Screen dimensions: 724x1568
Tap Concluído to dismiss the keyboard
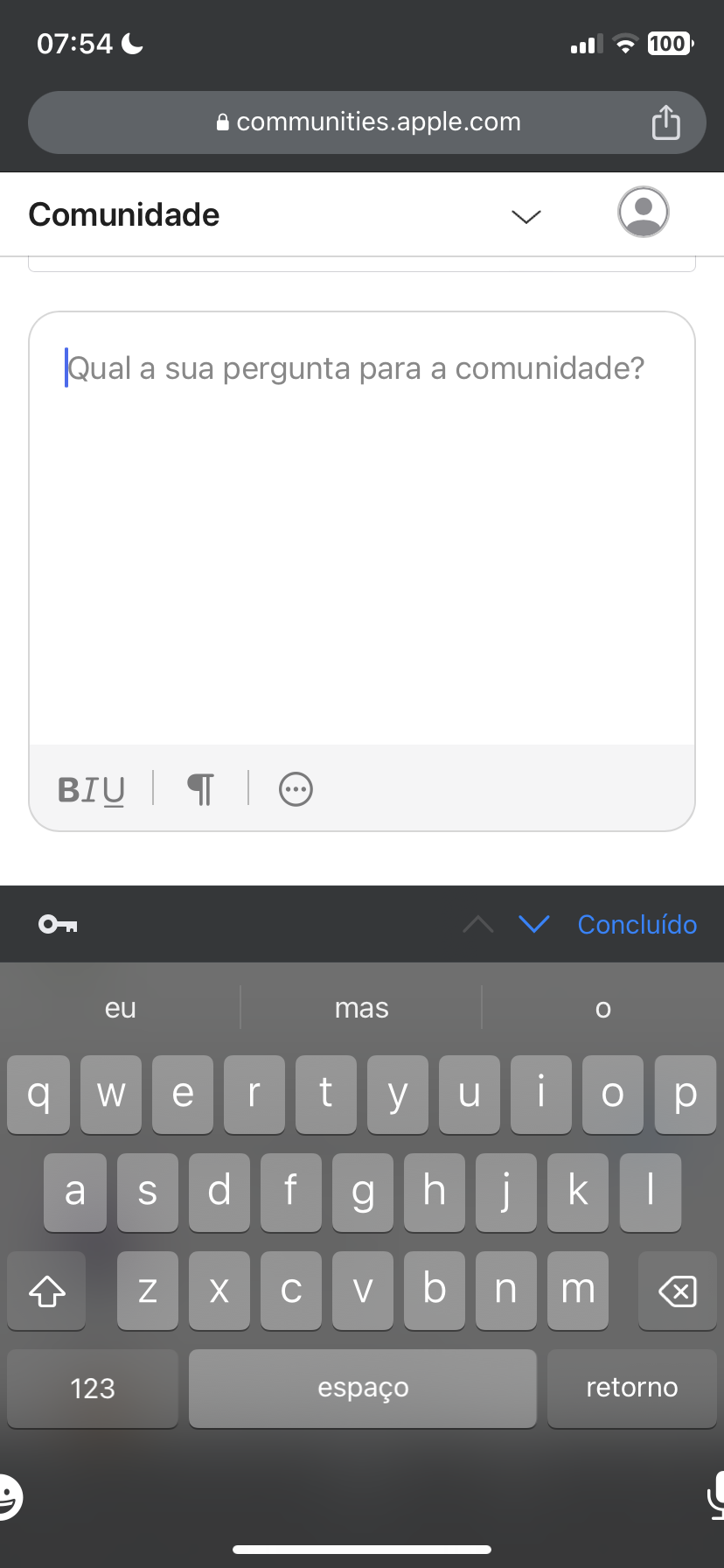point(637,924)
